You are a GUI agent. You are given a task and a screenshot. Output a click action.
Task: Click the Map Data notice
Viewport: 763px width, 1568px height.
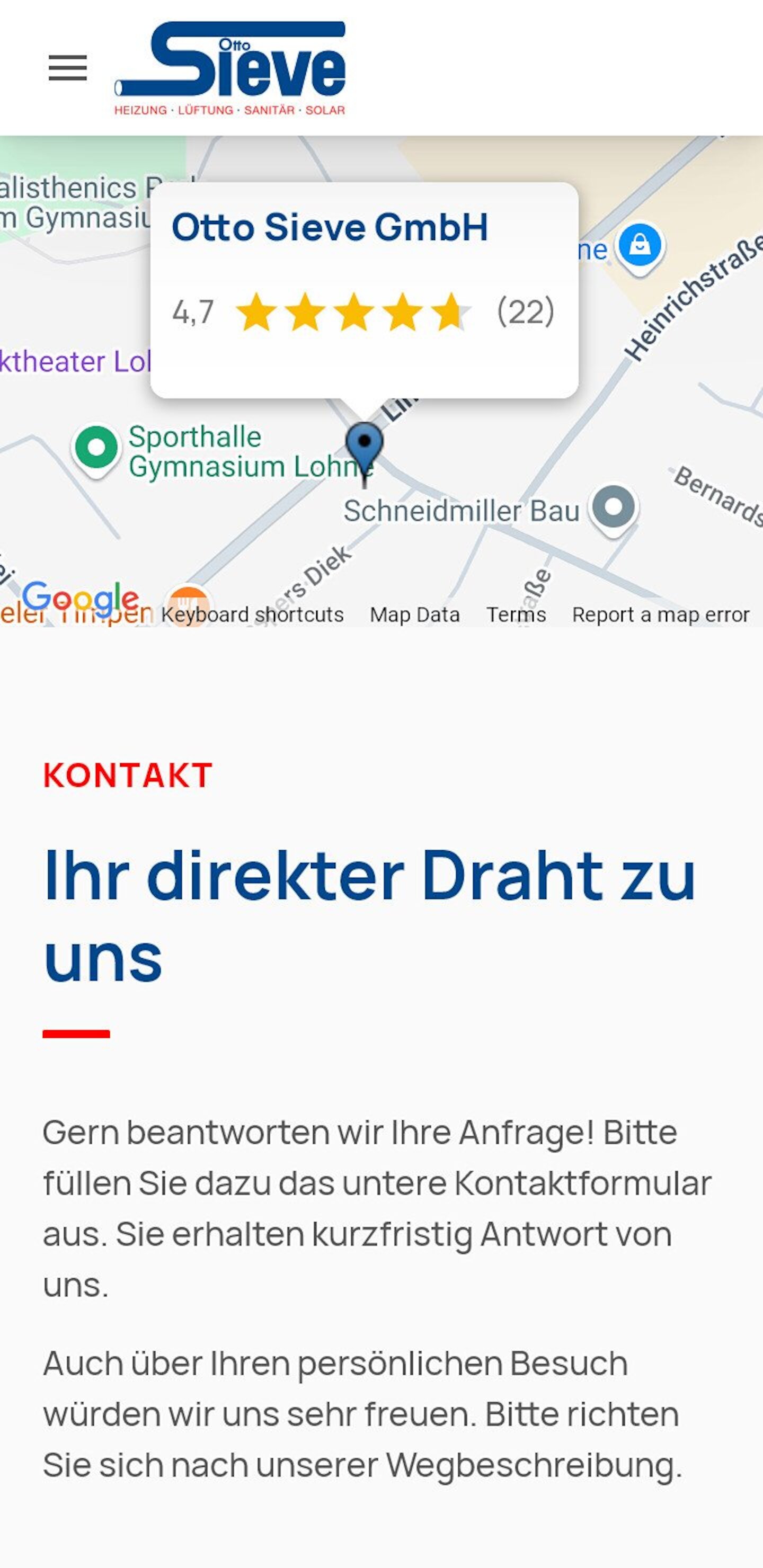tap(414, 615)
